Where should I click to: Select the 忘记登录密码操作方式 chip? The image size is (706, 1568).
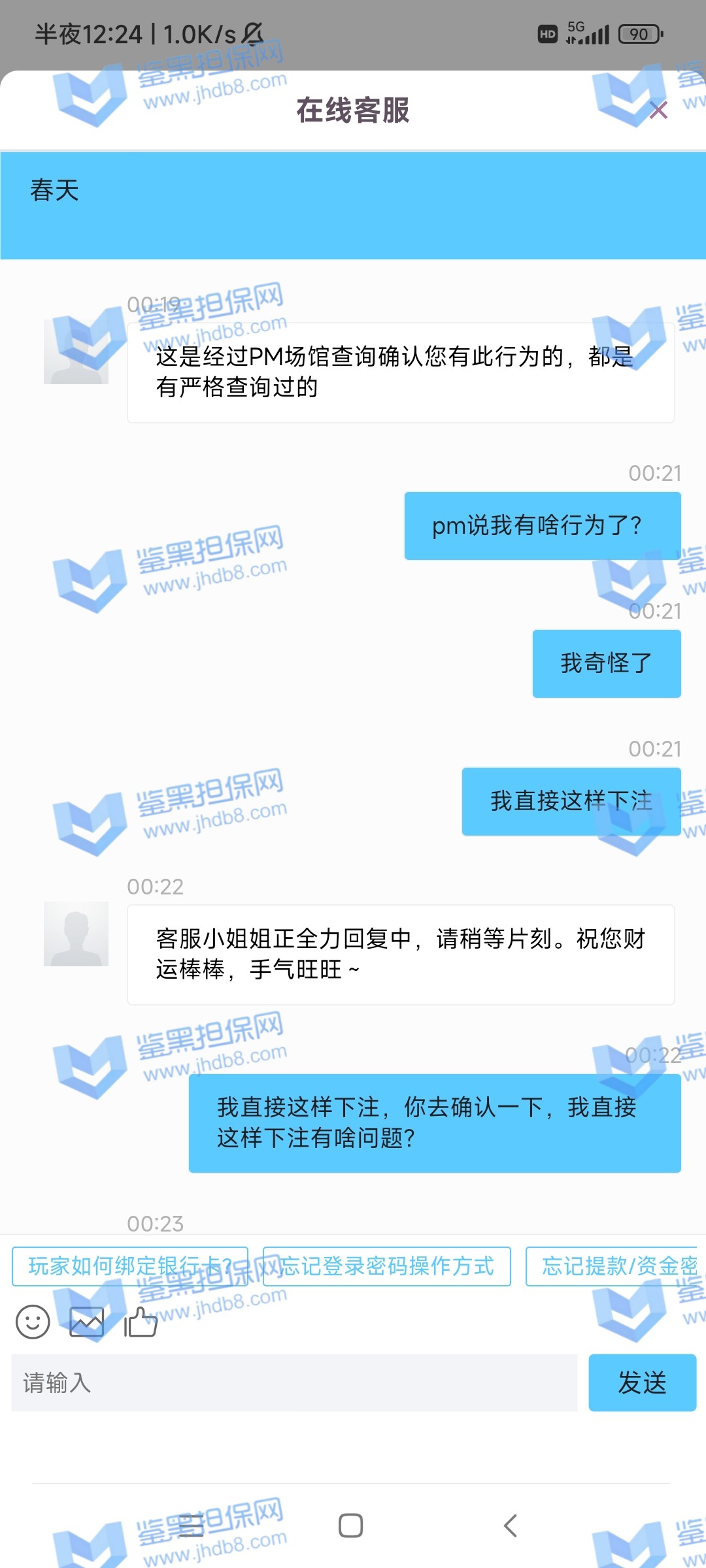click(387, 1266)
